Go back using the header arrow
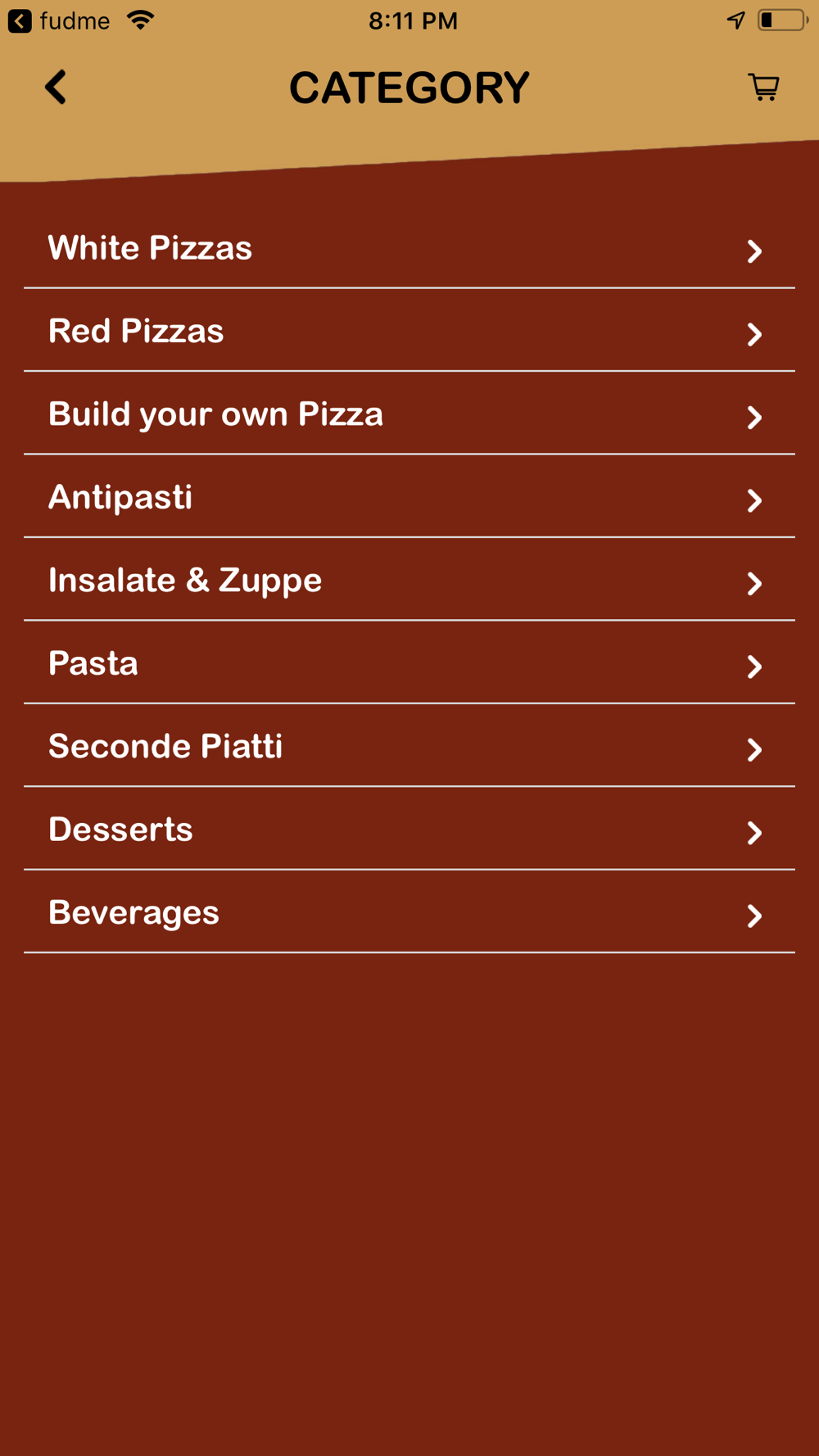The image size is (819, 1456). click(x=56, y=87)
